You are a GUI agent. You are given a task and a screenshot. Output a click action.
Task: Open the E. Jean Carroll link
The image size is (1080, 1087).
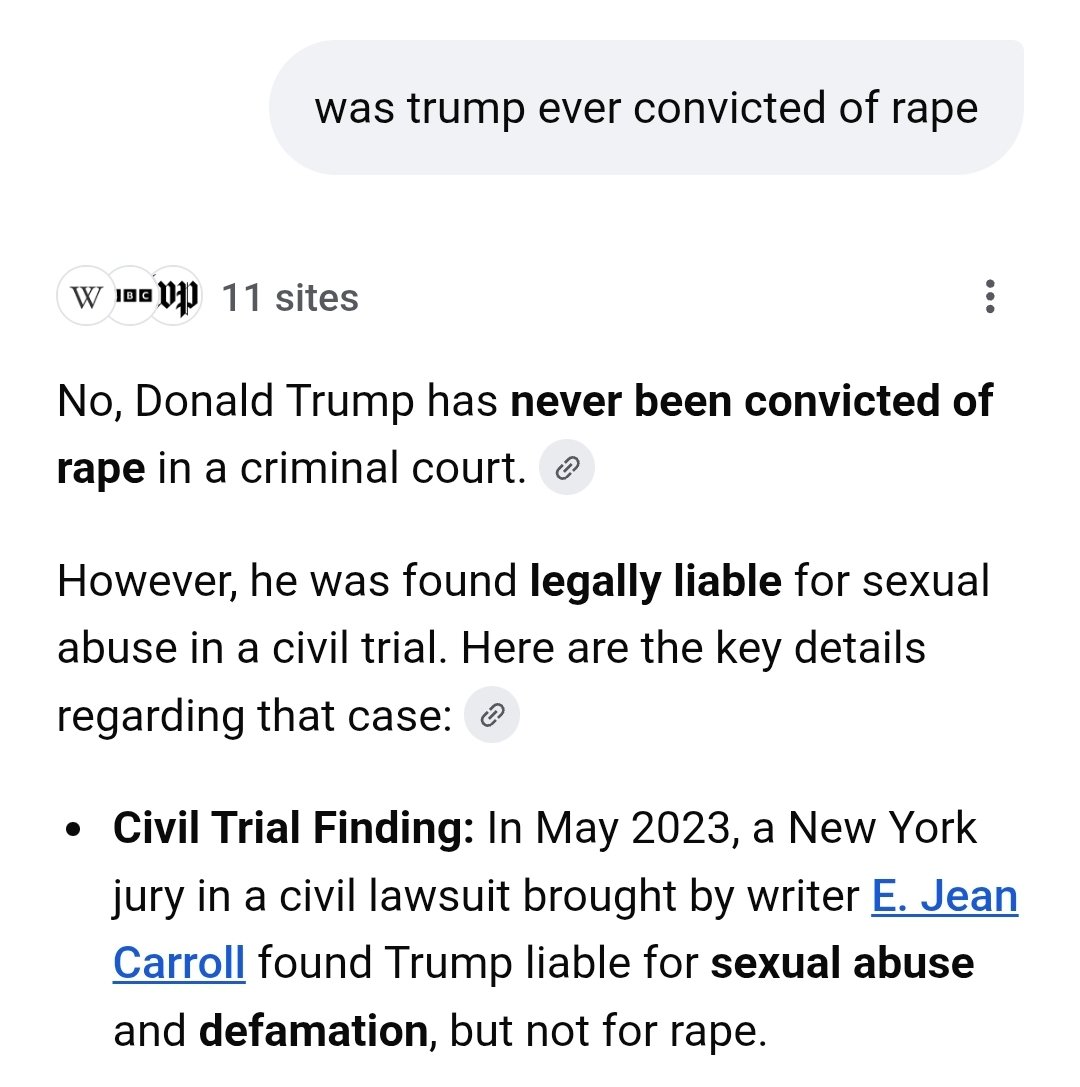[x=944, y=896]
